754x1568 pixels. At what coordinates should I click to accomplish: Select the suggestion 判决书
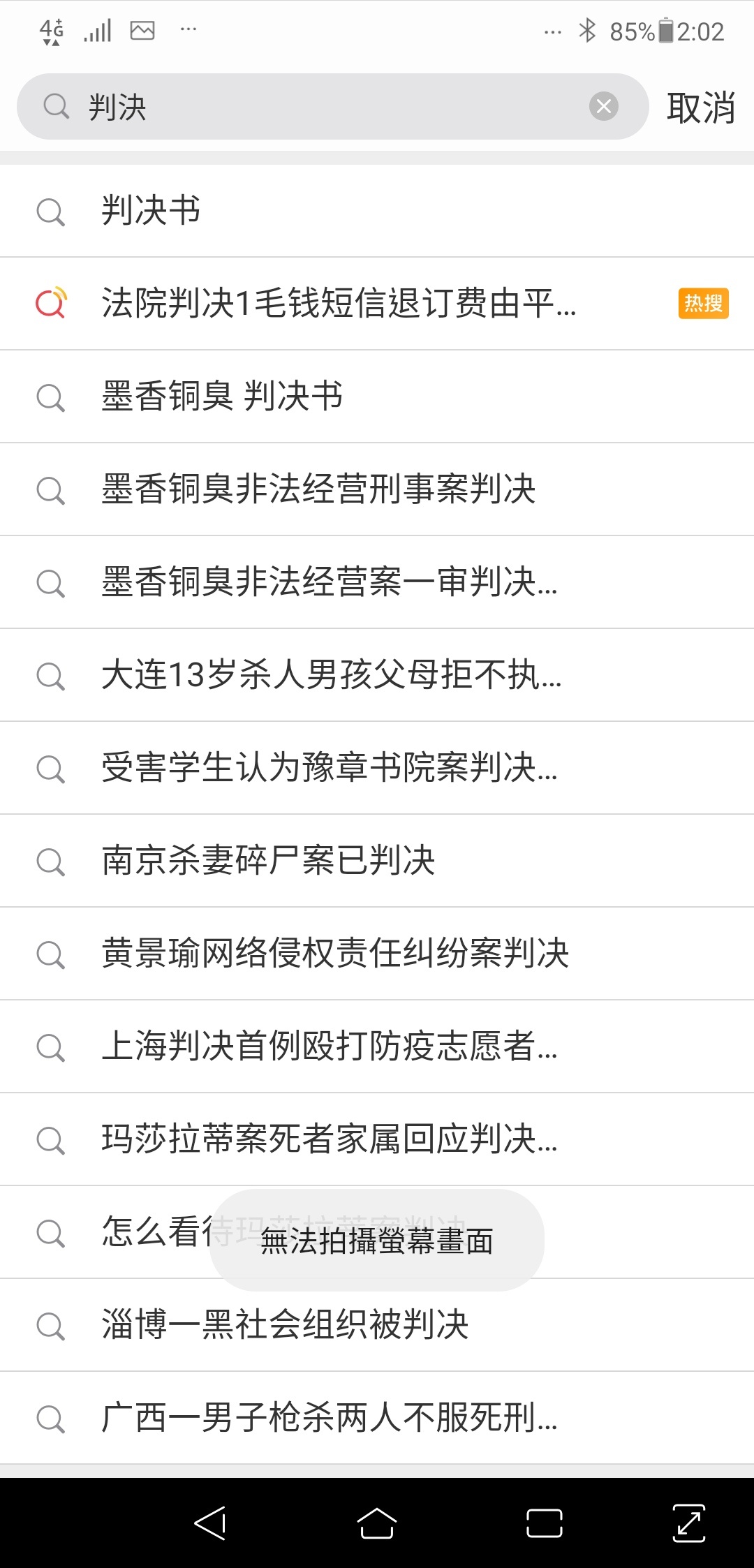(x=377, y=211)
